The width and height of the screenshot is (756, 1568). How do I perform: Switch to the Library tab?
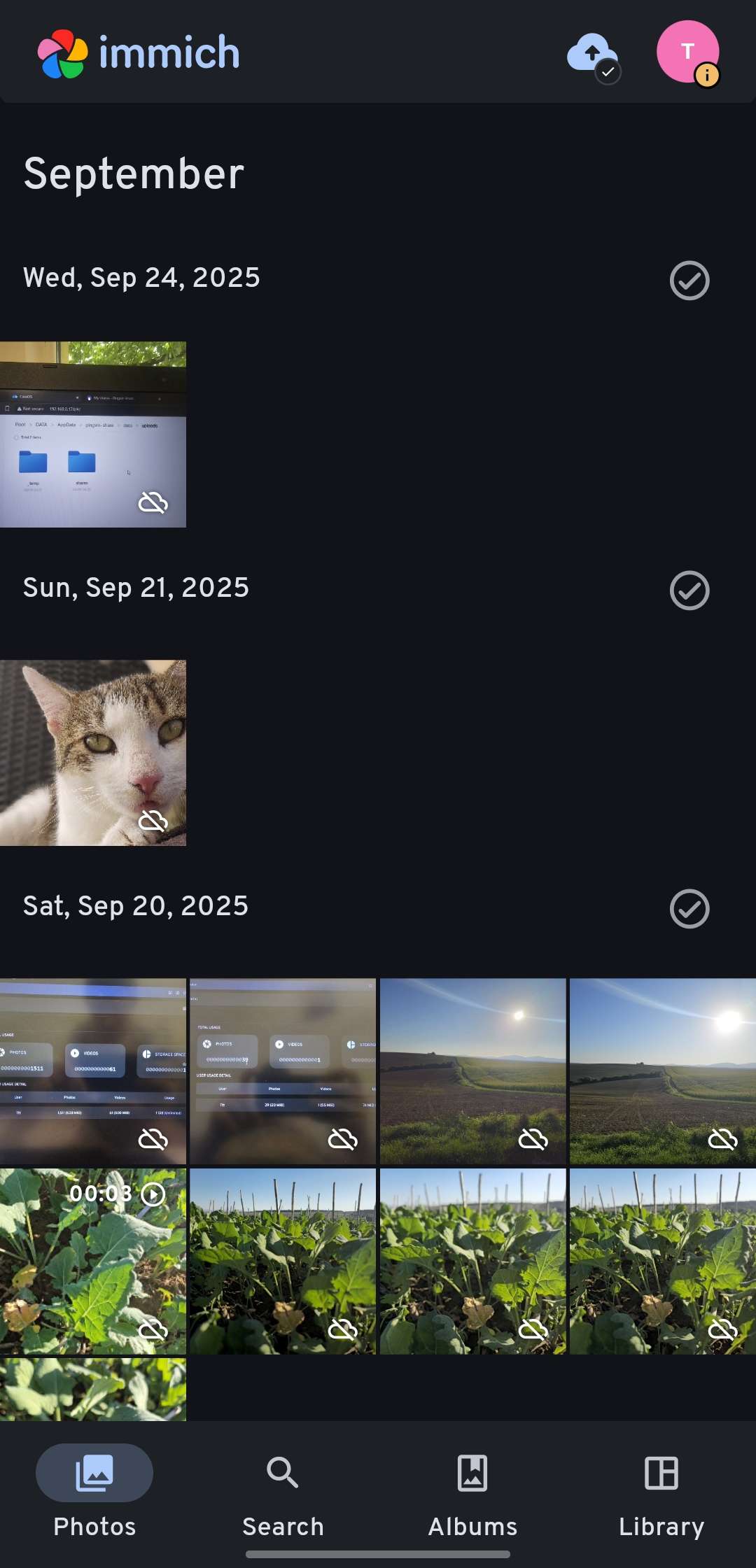pyautogui.click(x=661, y=1492)
